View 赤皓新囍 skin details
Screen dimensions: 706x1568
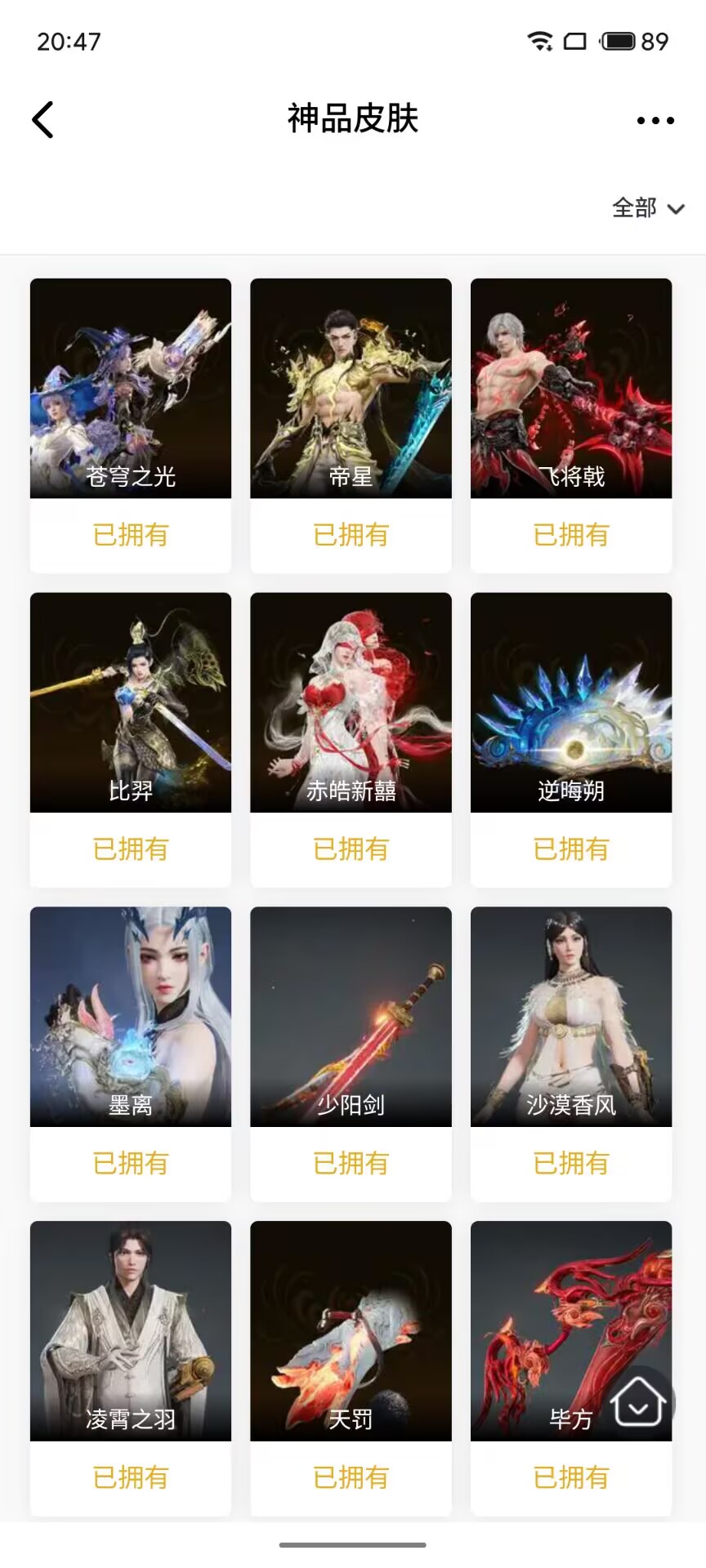click(x=351, y=702)
